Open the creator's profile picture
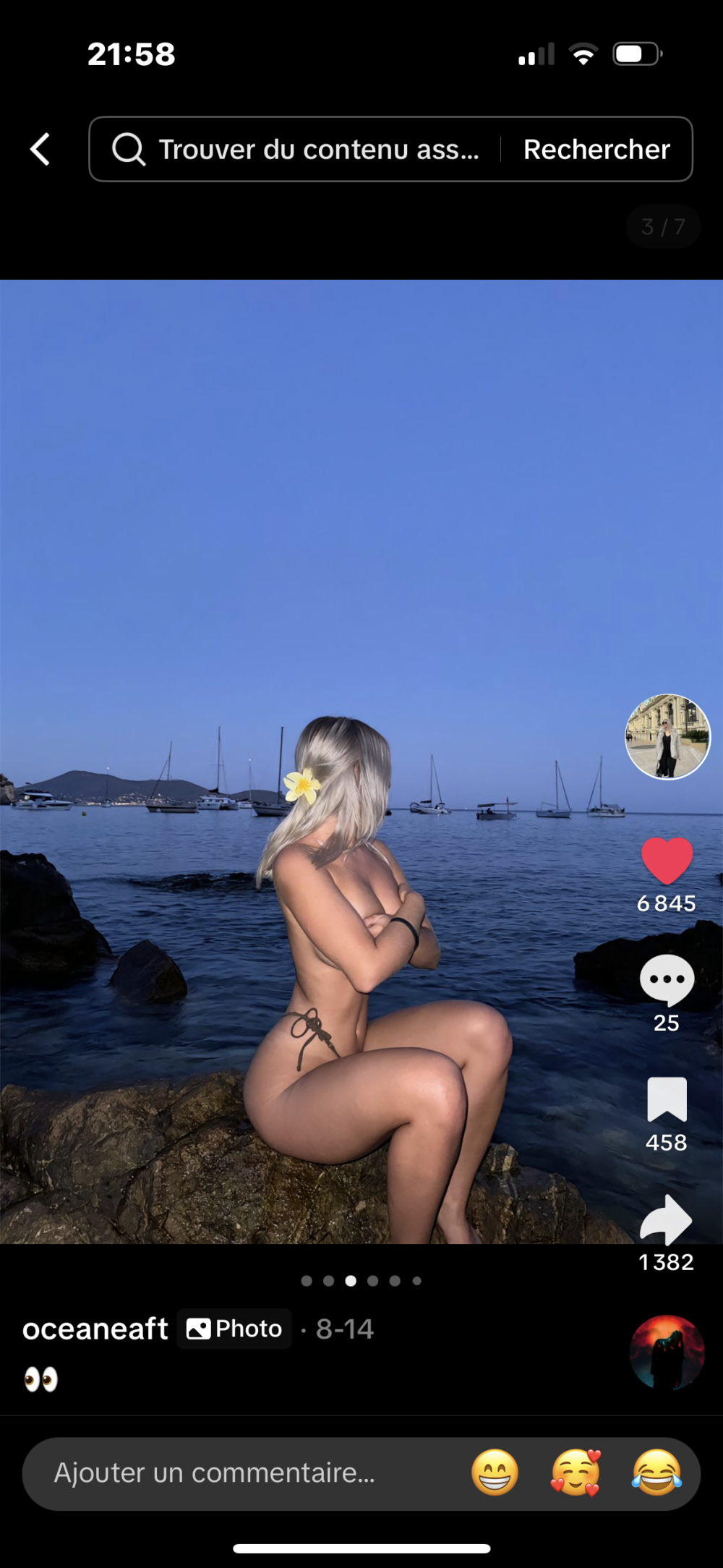 (x=667, y=737)
